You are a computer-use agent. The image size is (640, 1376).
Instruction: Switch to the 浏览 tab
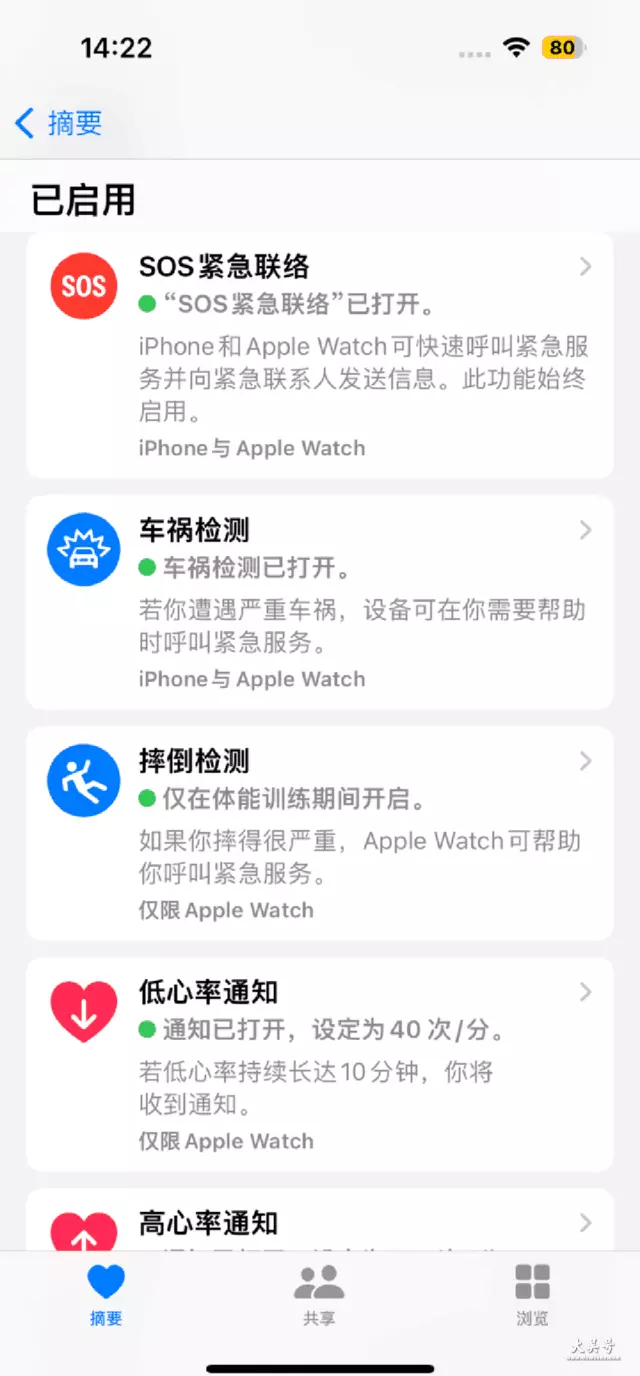click(532, 1294)
